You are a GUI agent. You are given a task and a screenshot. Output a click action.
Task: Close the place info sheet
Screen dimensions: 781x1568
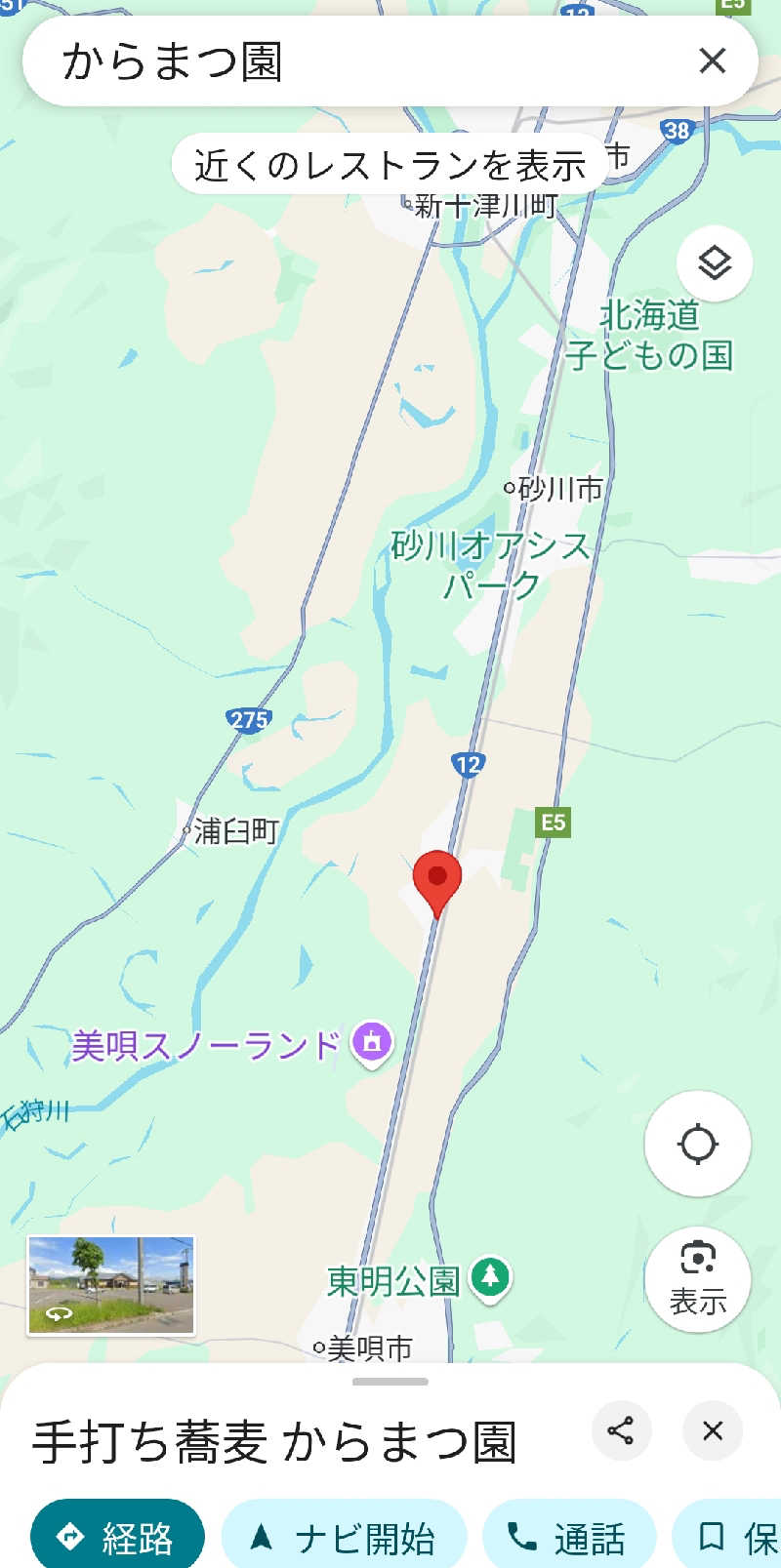pos(713,1431)
